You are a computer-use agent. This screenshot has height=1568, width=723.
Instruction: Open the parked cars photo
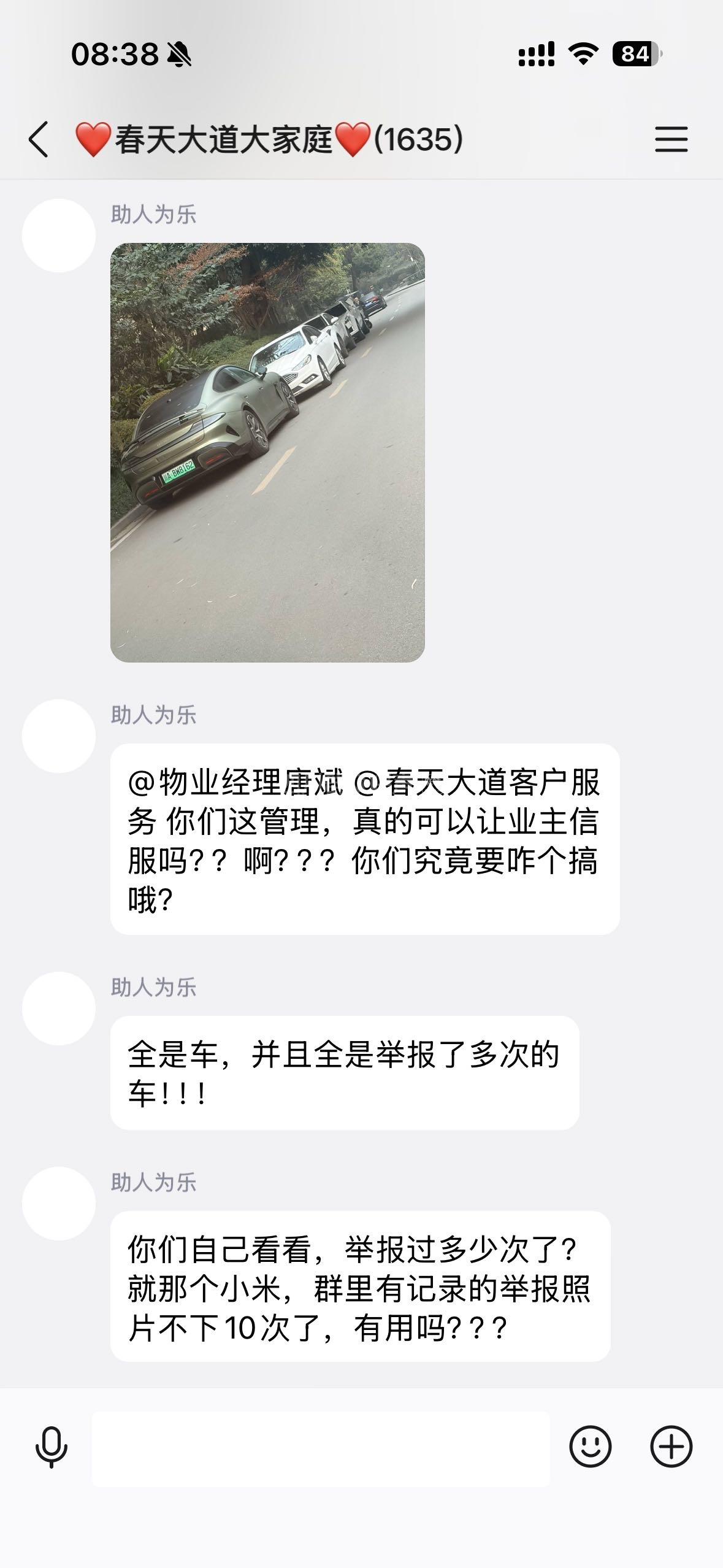coord(267,452)
